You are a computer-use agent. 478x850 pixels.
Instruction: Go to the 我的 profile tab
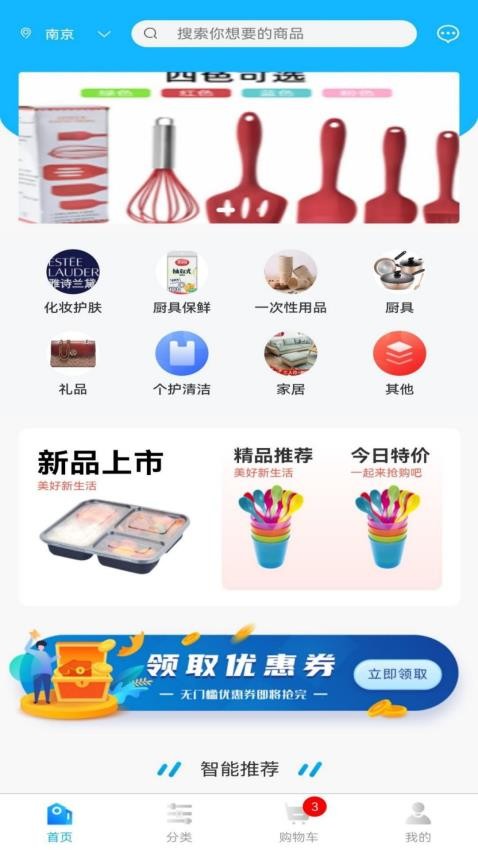(x=418, y=822)
